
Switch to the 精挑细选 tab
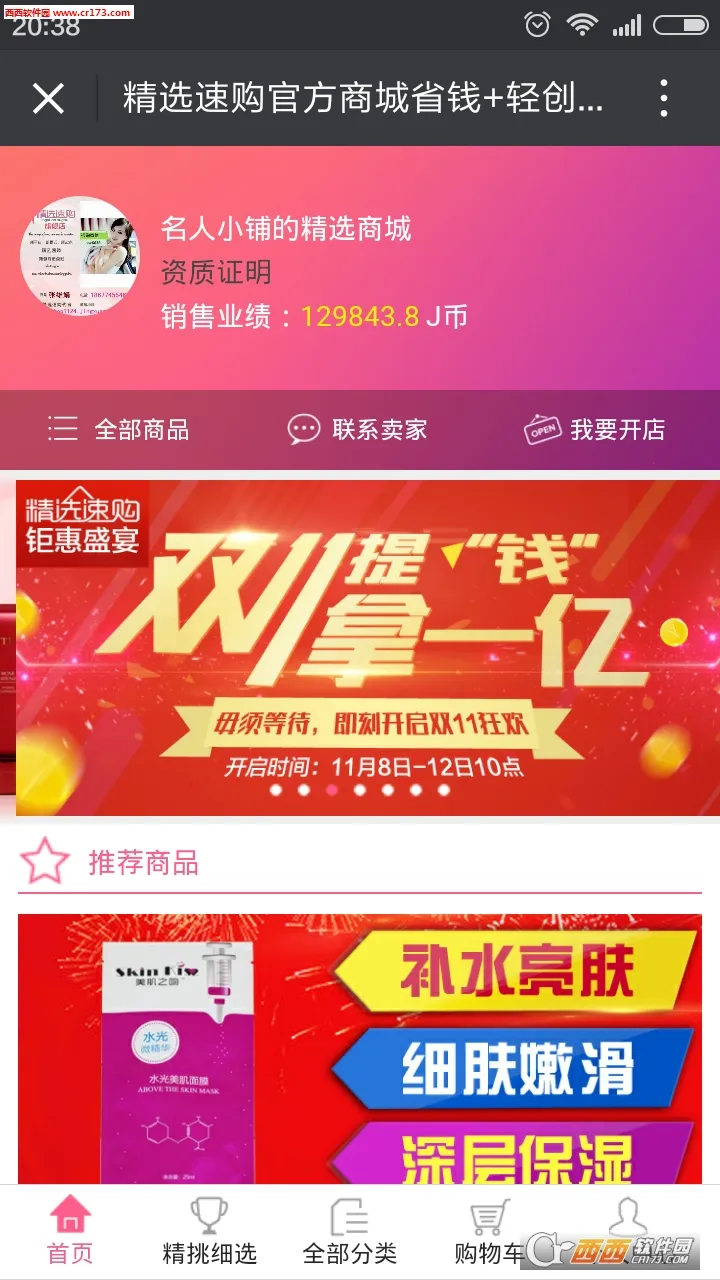[x=210, y=1232]
